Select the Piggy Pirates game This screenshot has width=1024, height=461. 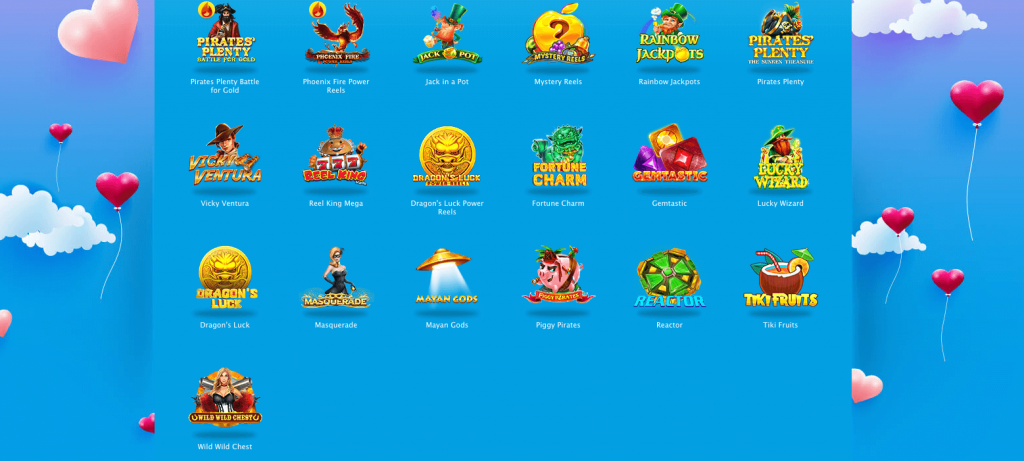click(x=559, y=280)
